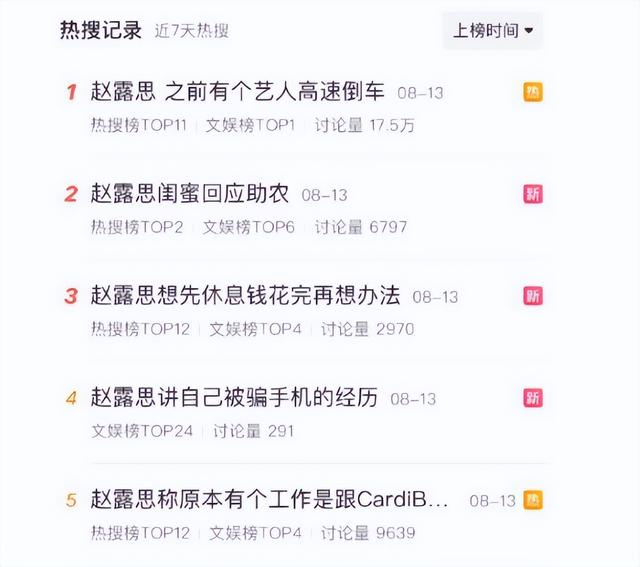Open hot search 赵露思想先休息钱花完再想办法
Viewport: 640px width, 567px height.
(245, 296)
